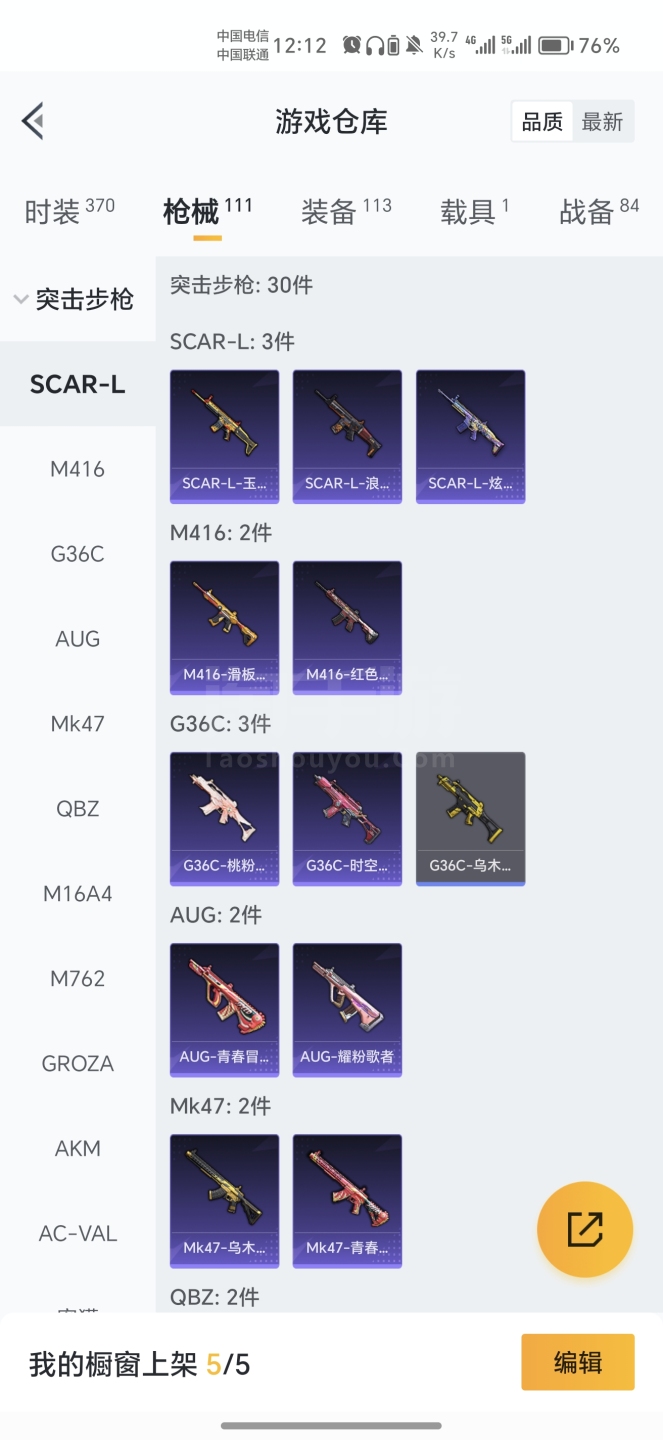
Task: Sort by 最新
Action: 602,122
